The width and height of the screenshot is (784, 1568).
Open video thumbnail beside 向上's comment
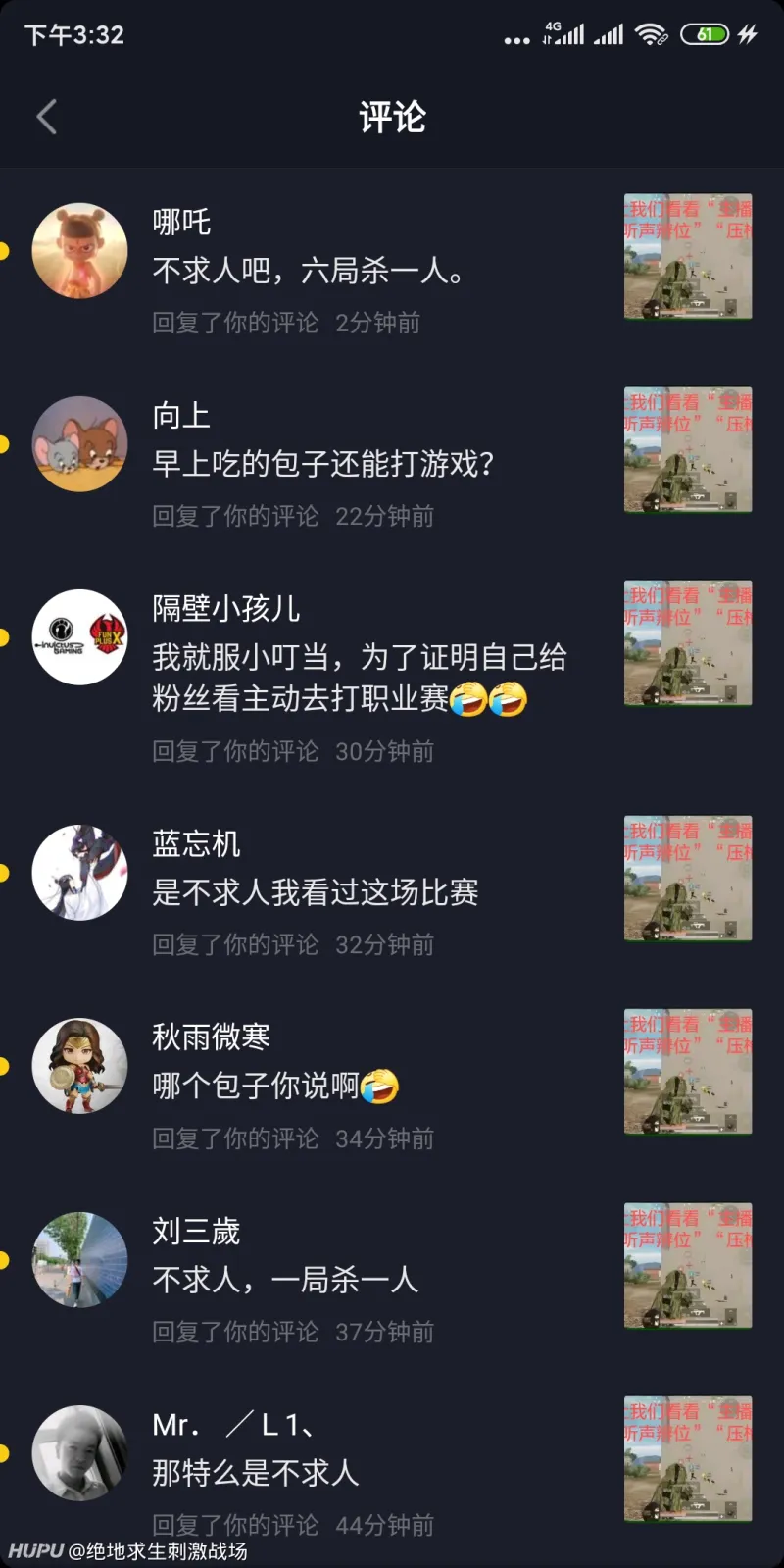pos(688,450)
